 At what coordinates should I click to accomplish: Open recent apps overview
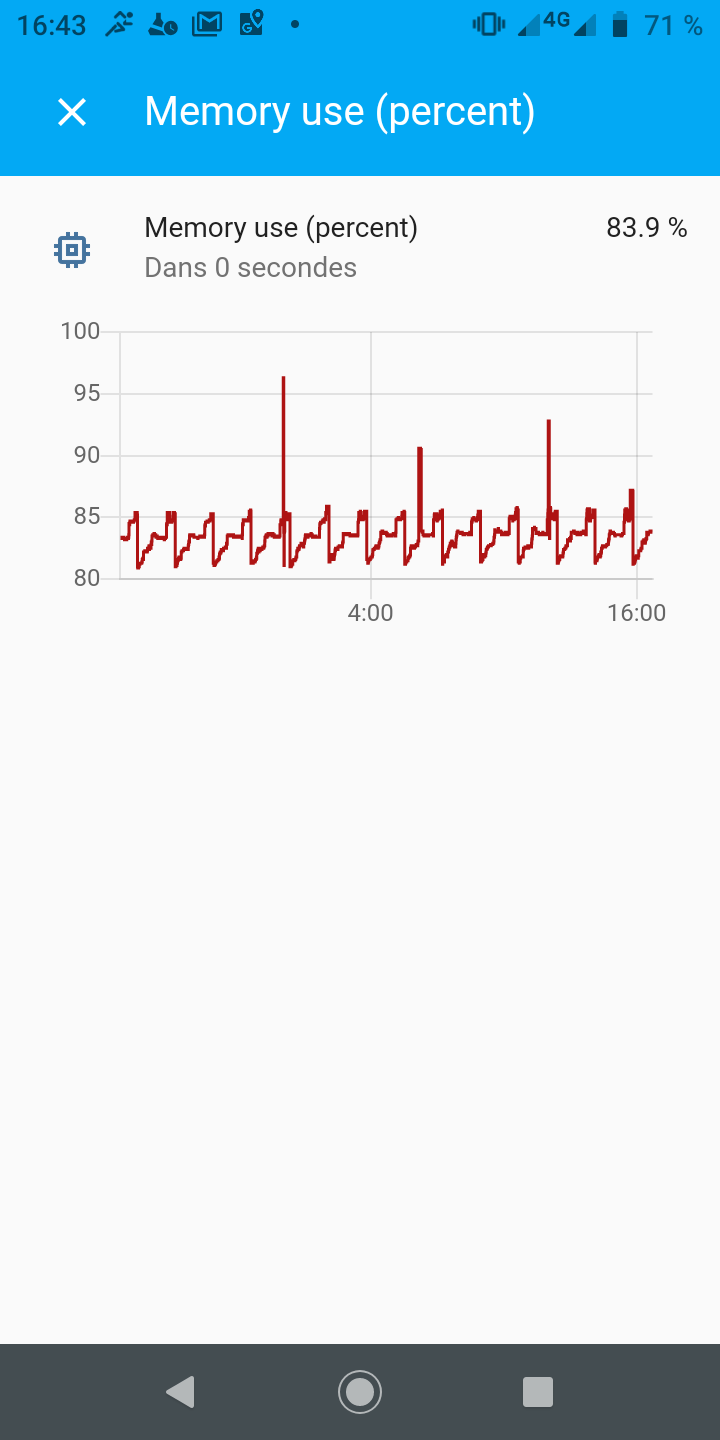click(x=538, y=1391)
